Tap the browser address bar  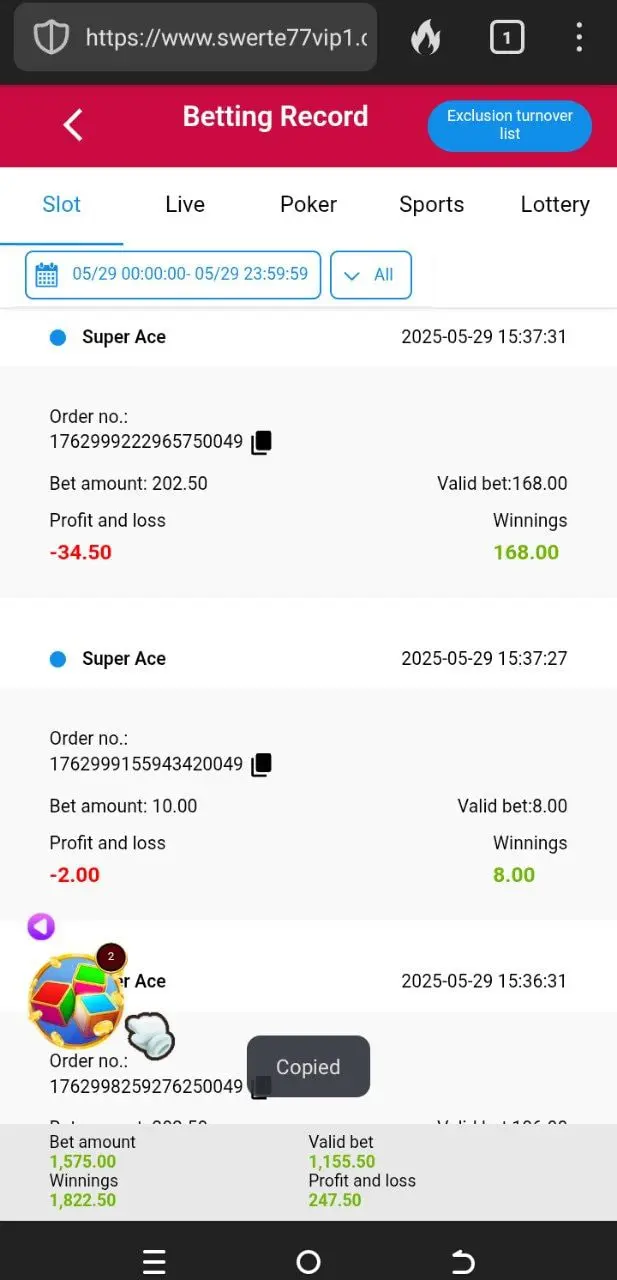pos(196,39)
